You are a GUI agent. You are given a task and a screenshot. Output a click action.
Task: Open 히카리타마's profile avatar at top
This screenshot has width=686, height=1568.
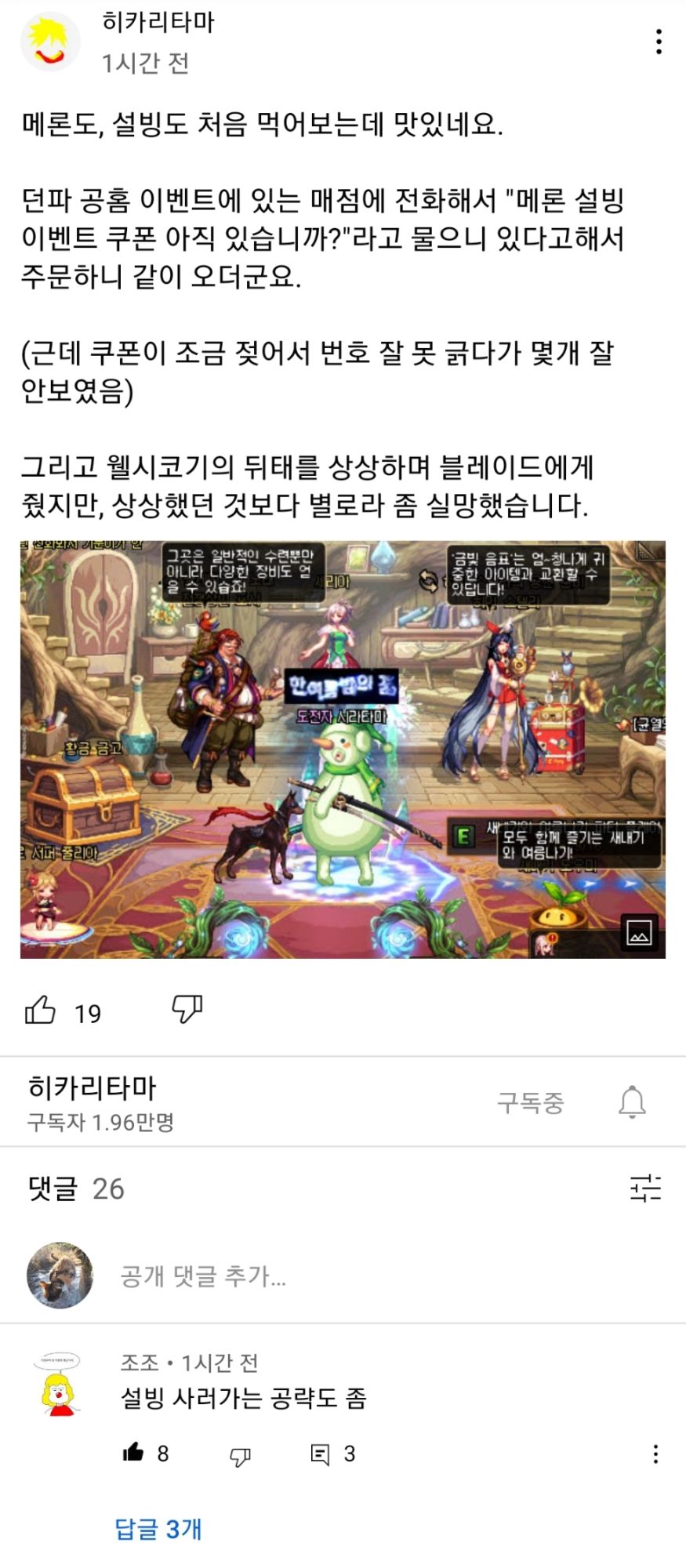point(50,42)
